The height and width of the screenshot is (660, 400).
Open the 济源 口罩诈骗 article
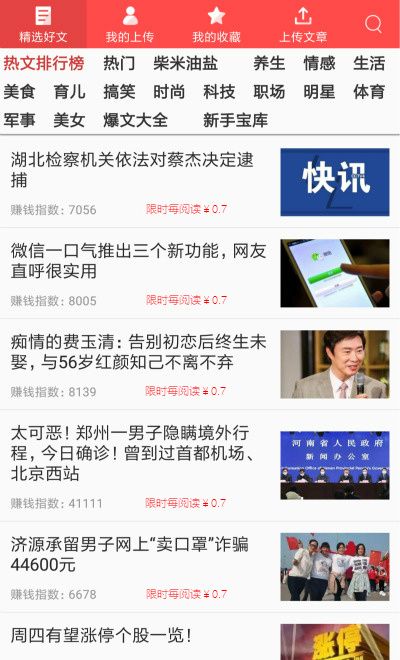[200, 567]
